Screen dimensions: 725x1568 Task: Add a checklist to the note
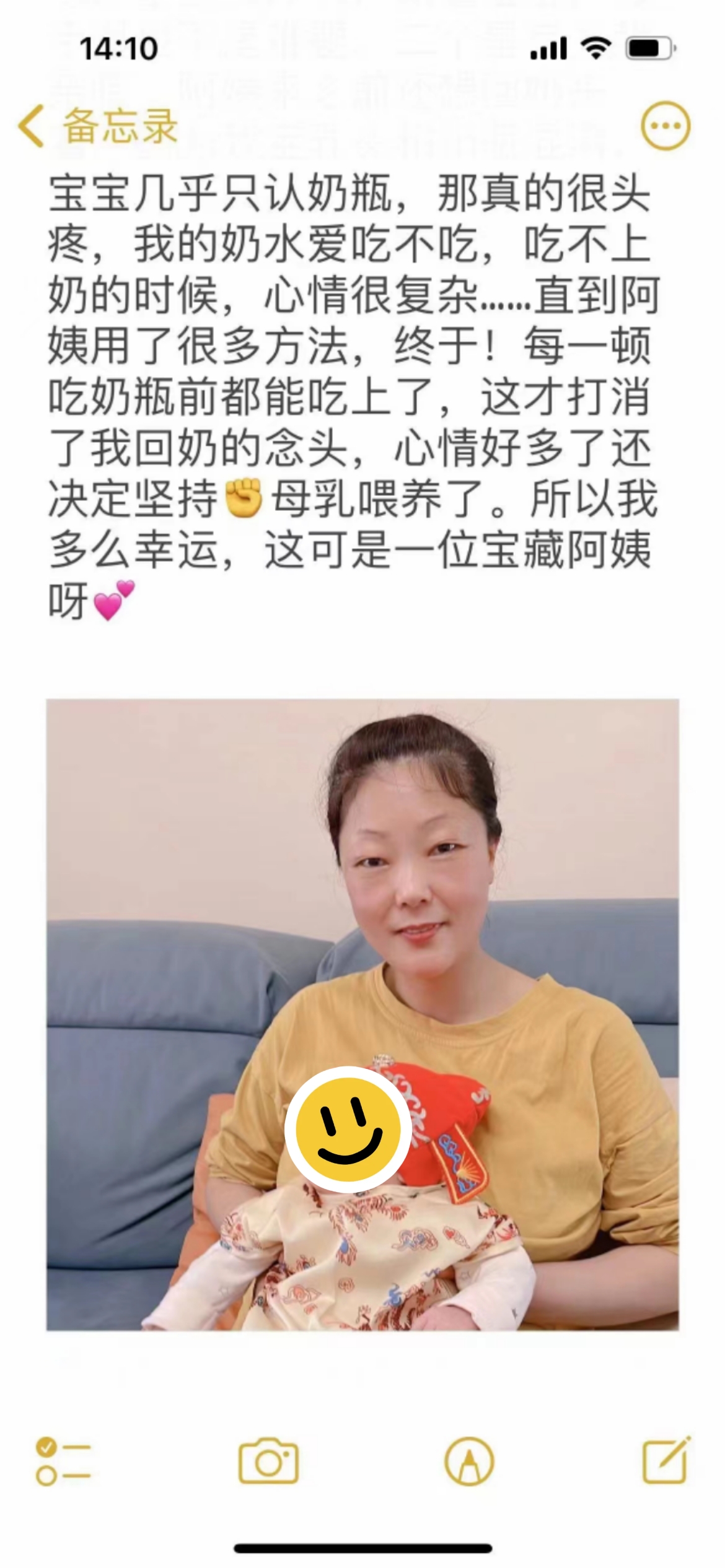63,1462
